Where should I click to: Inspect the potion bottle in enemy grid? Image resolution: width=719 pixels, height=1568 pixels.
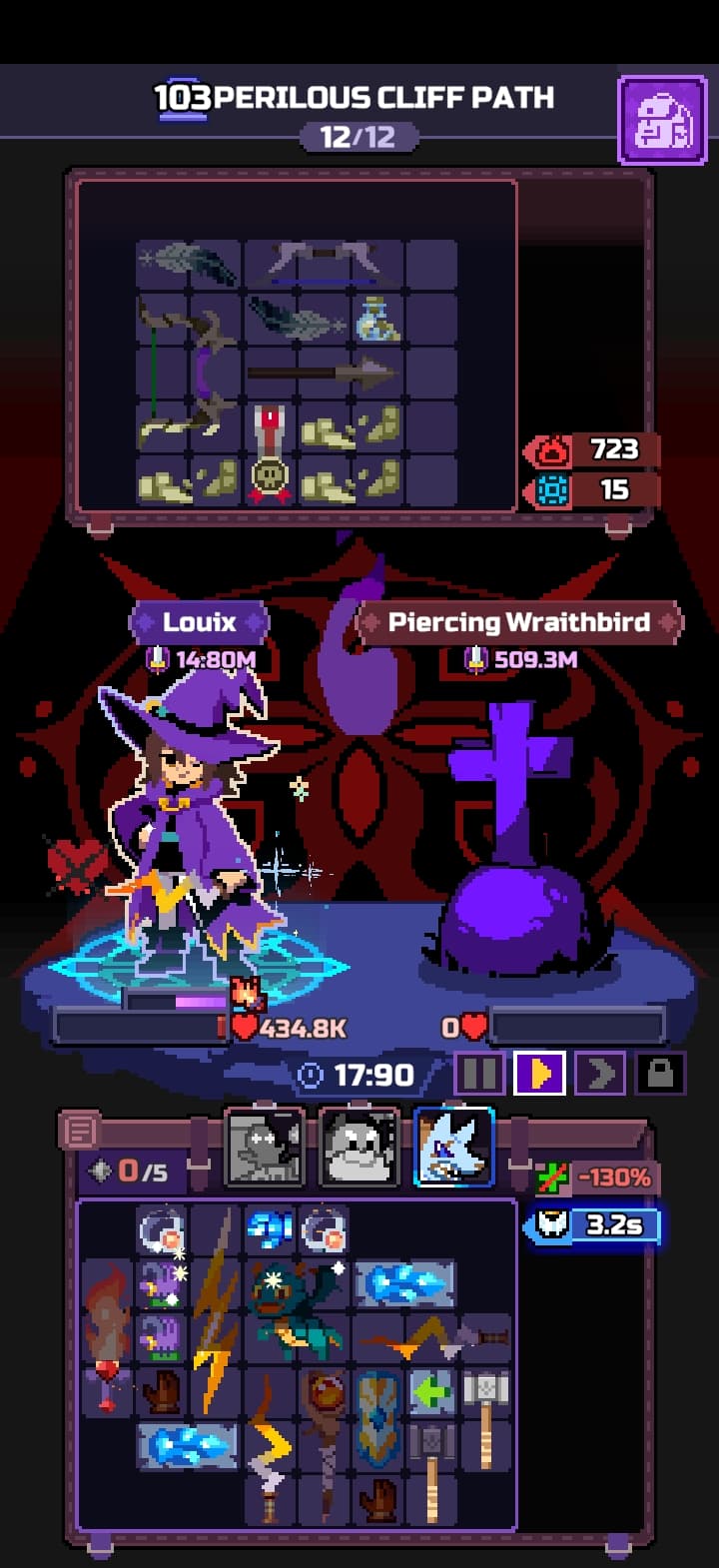pos(377,321)
